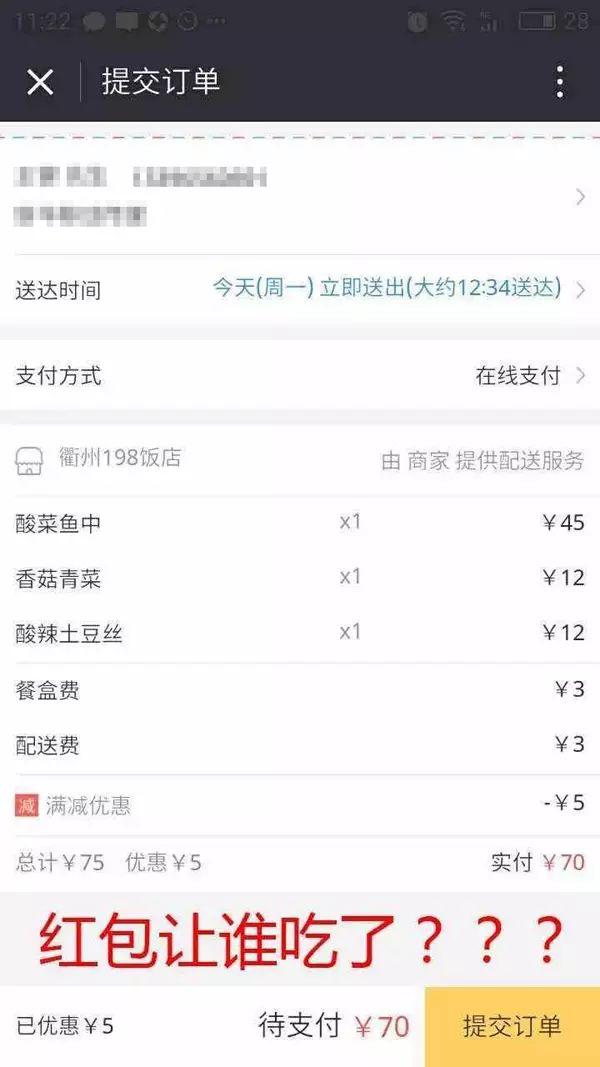Open the delivery address row
Screen dimensions: 600x1067
coord(300,197)
